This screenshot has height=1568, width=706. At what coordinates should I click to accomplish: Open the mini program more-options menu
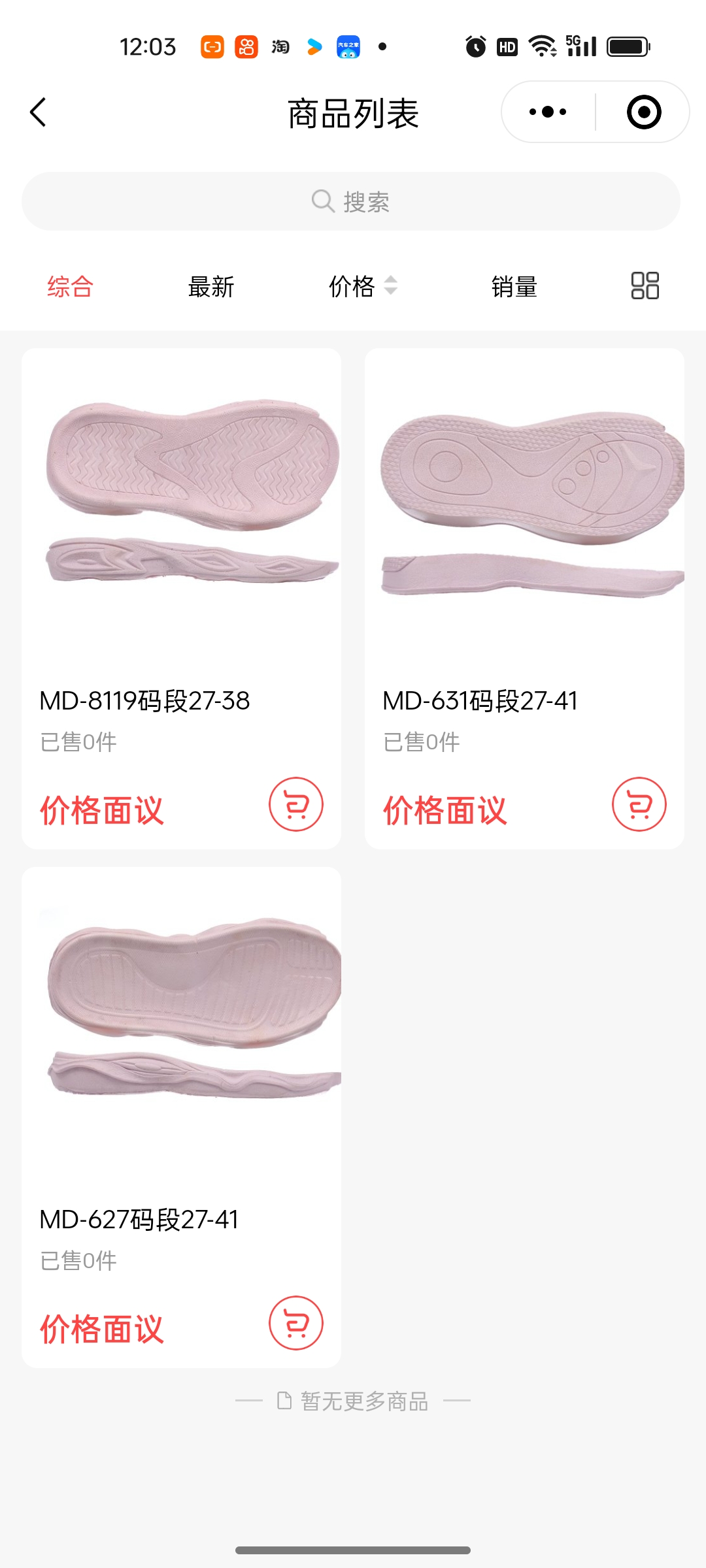548,112
